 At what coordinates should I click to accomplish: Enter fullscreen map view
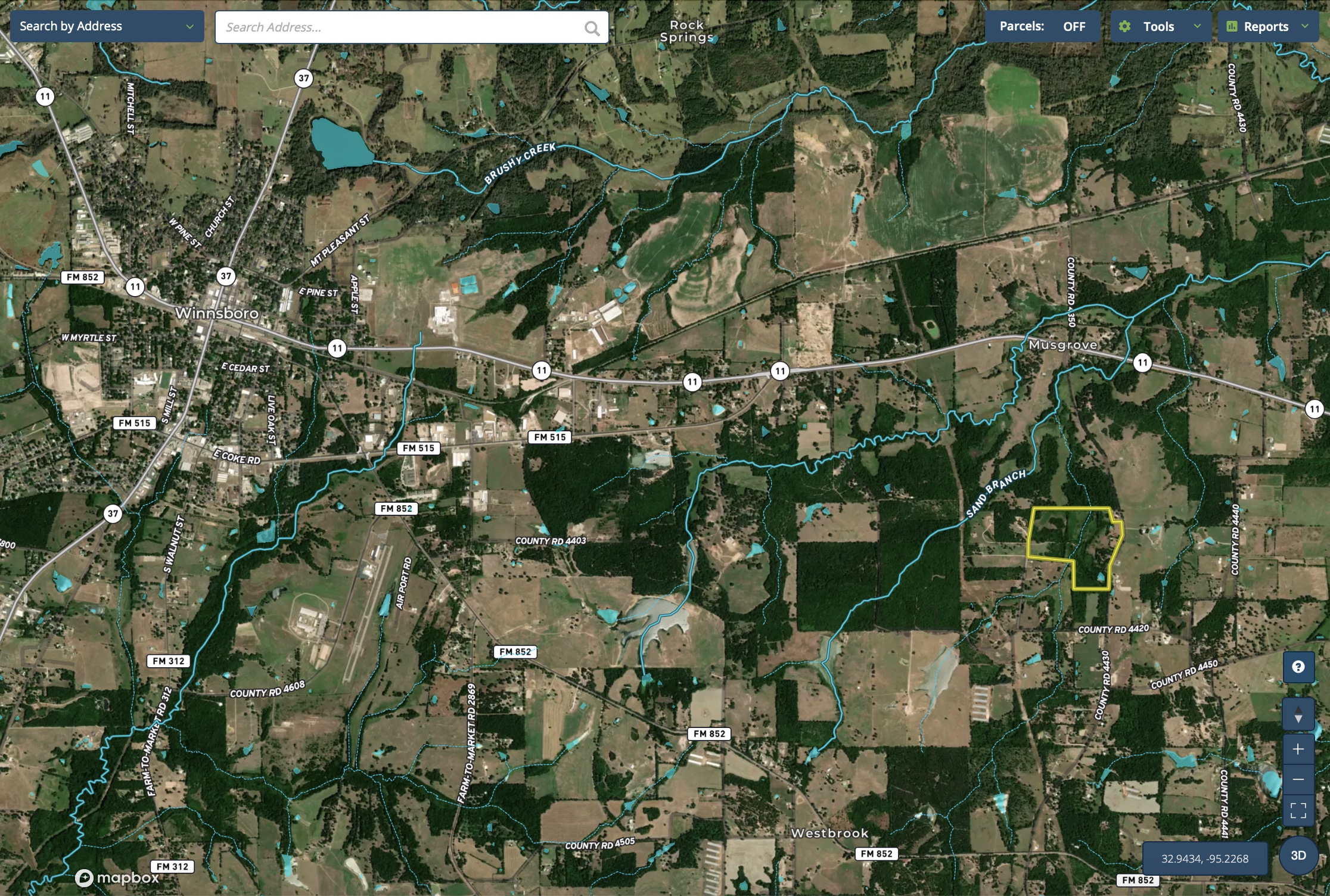1298,810
